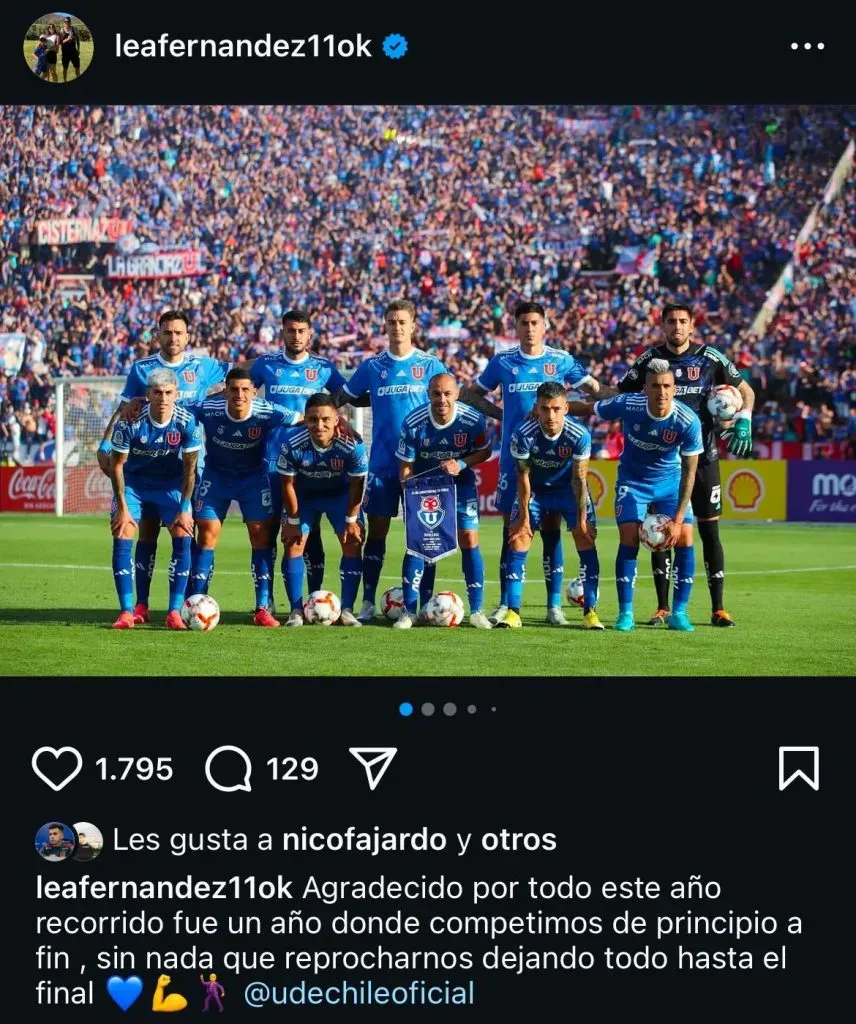856x1024 pixels.
Task: View the 1.795 likes count list
Action: [134, 769]
